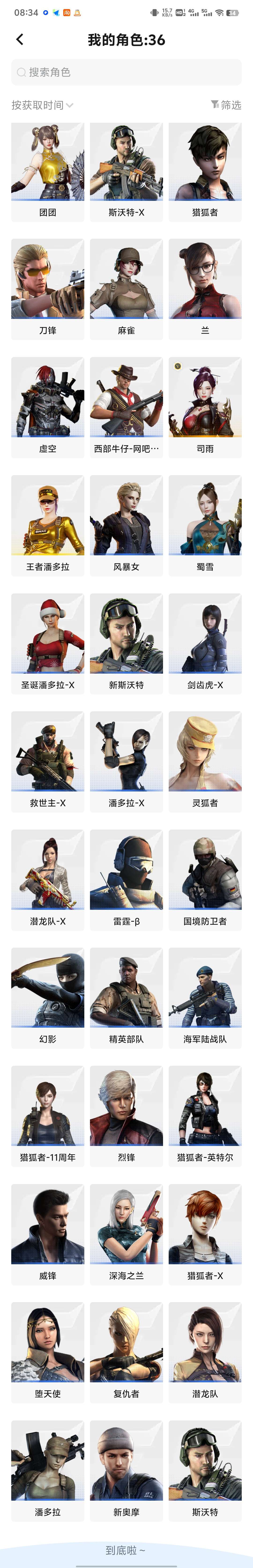Select the 幻影 character tile
The image size is (253, 1568).
pos(48,998)
